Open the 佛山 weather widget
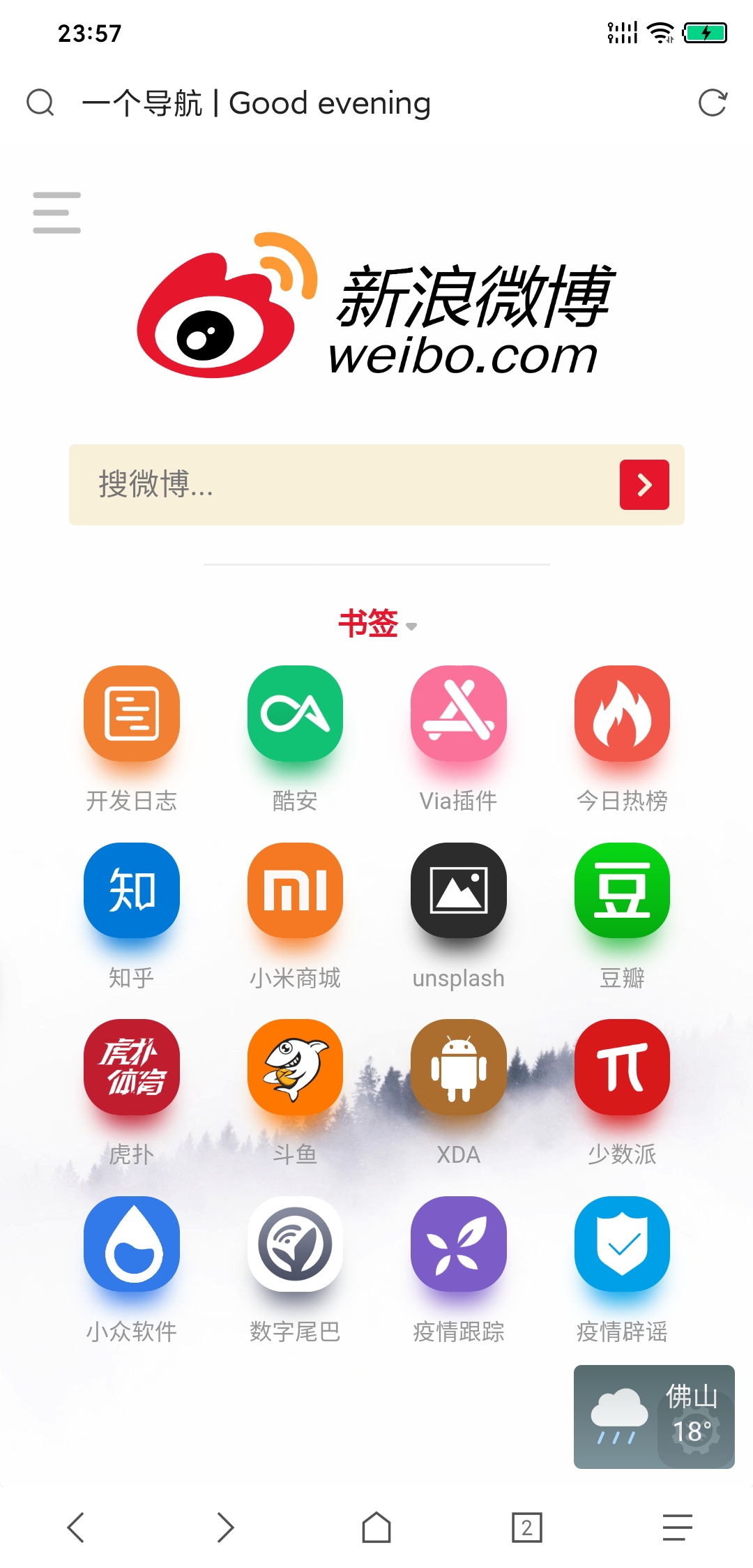This screenshot has height=1568, width=753. (x=654, y=1417)
